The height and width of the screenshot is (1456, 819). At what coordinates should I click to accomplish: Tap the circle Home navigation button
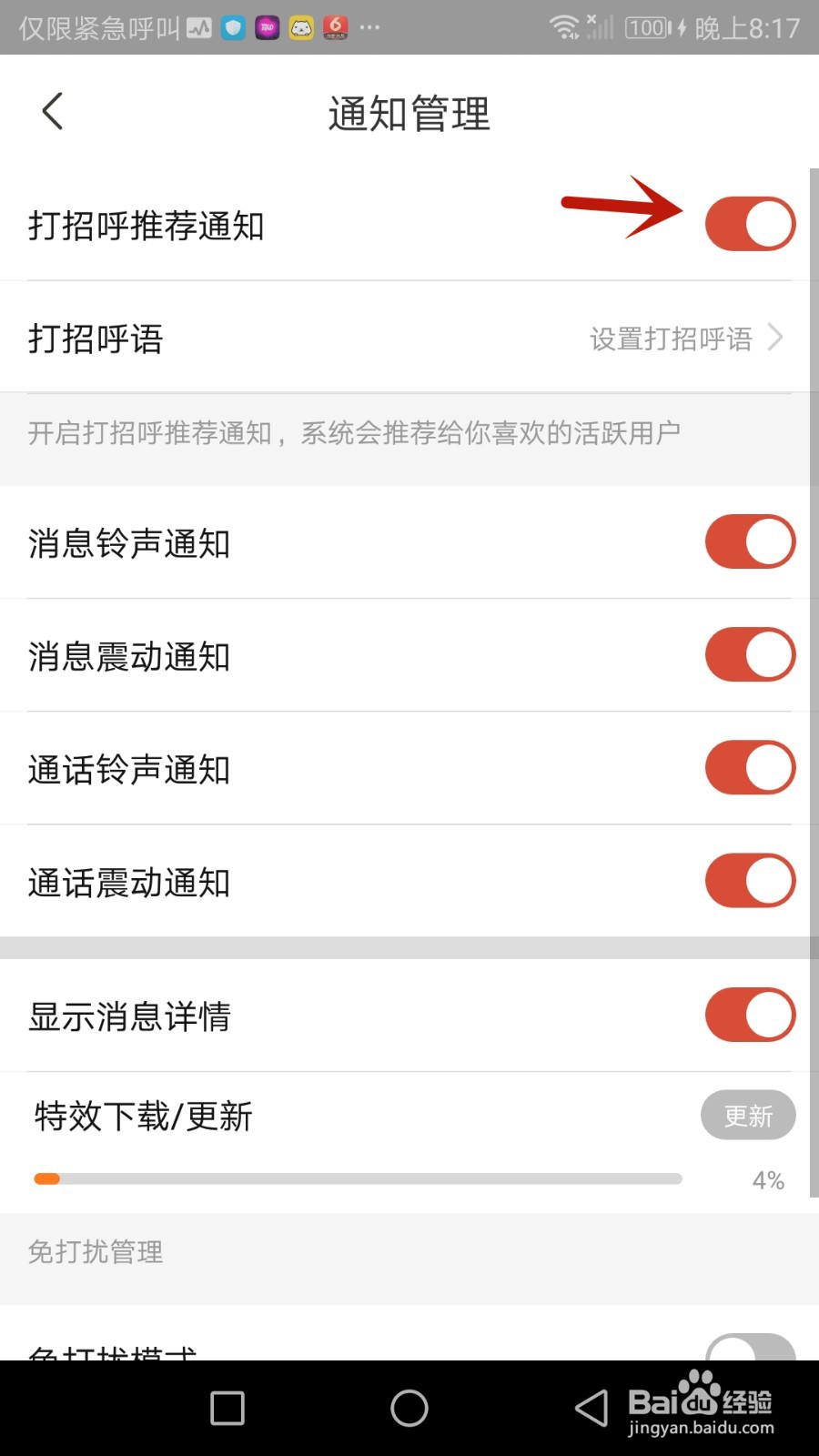click(x=409, y=1407)
